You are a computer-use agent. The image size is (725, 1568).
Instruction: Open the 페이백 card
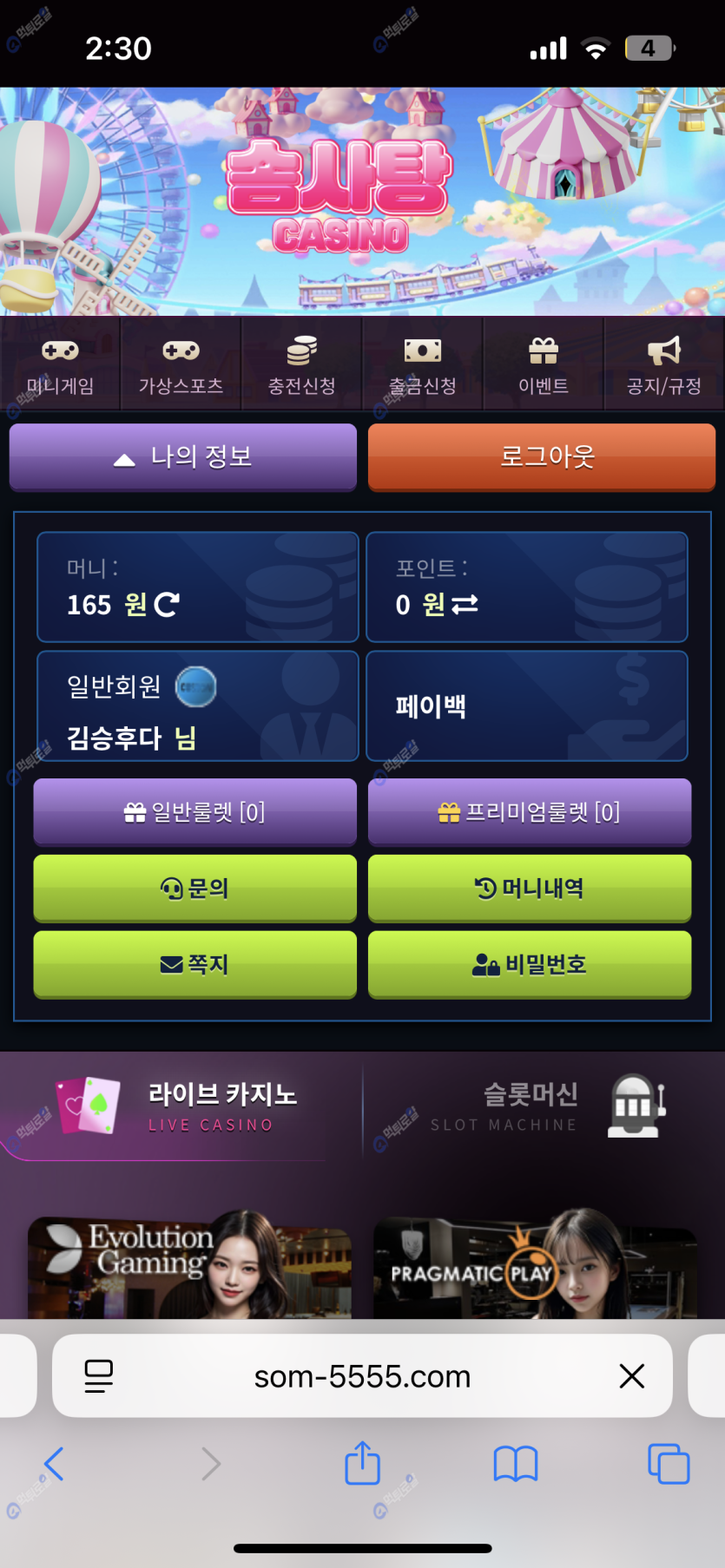(527, 705)
